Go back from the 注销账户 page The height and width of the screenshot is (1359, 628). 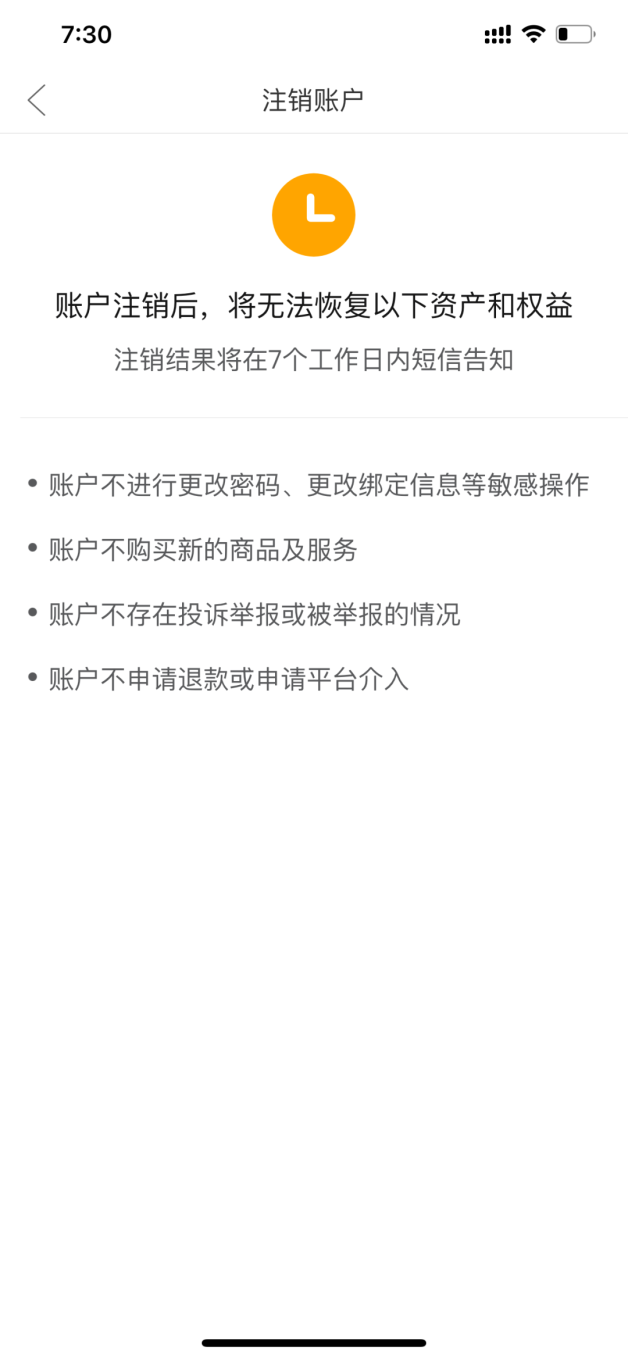[x=37, y=100]
